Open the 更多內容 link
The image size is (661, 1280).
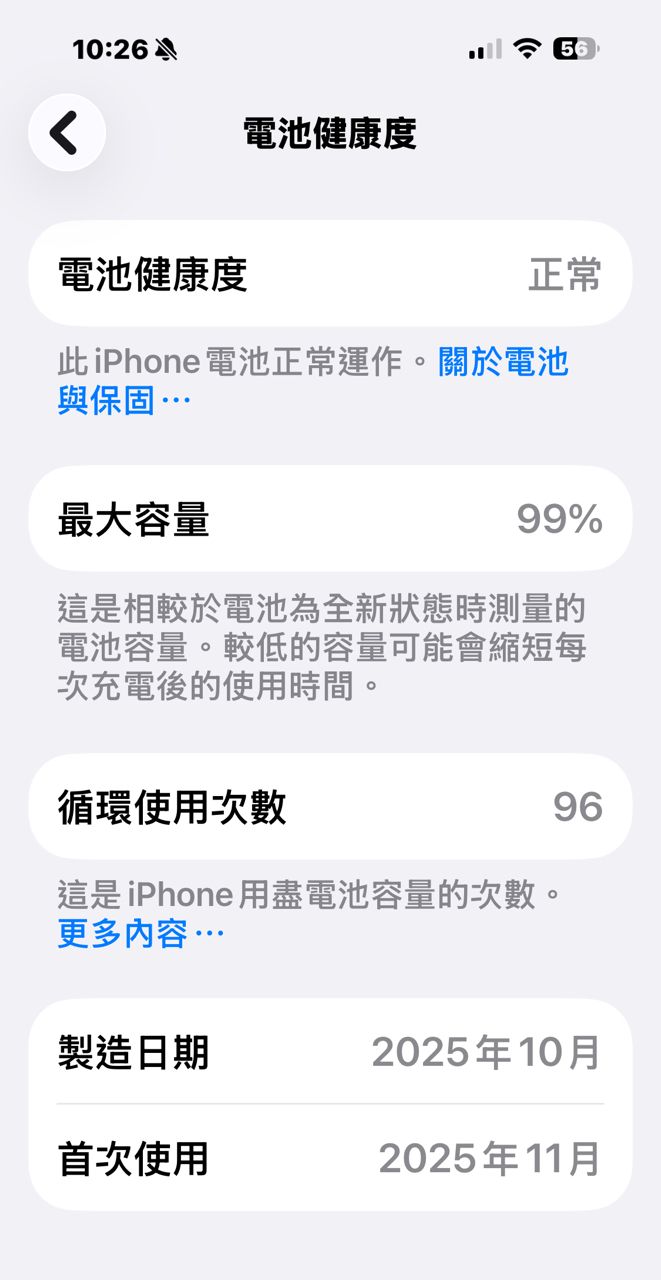point(140,935)
